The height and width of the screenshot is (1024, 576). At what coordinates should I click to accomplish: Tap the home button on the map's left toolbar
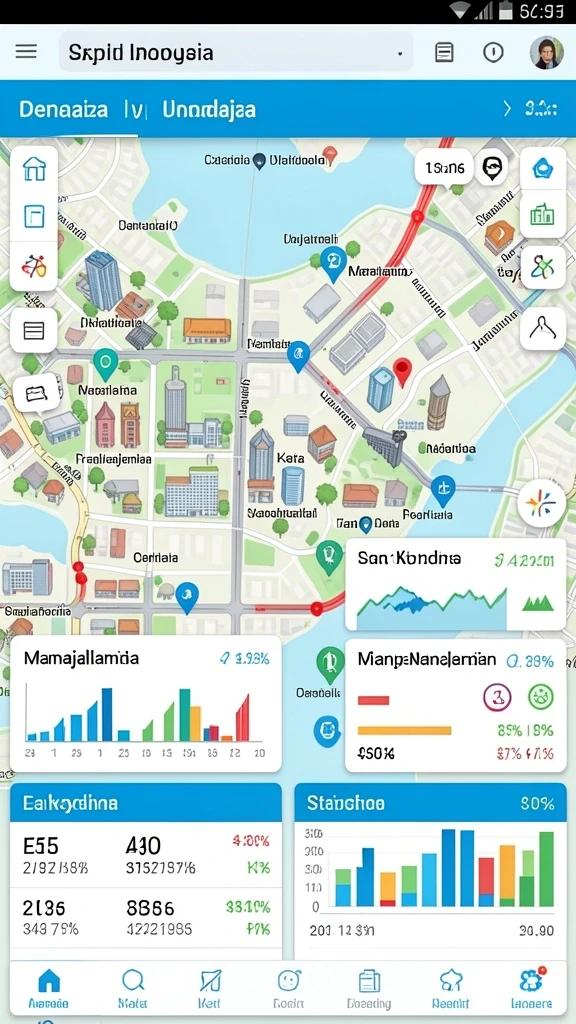pyautogui.click(x=34, y=168)
